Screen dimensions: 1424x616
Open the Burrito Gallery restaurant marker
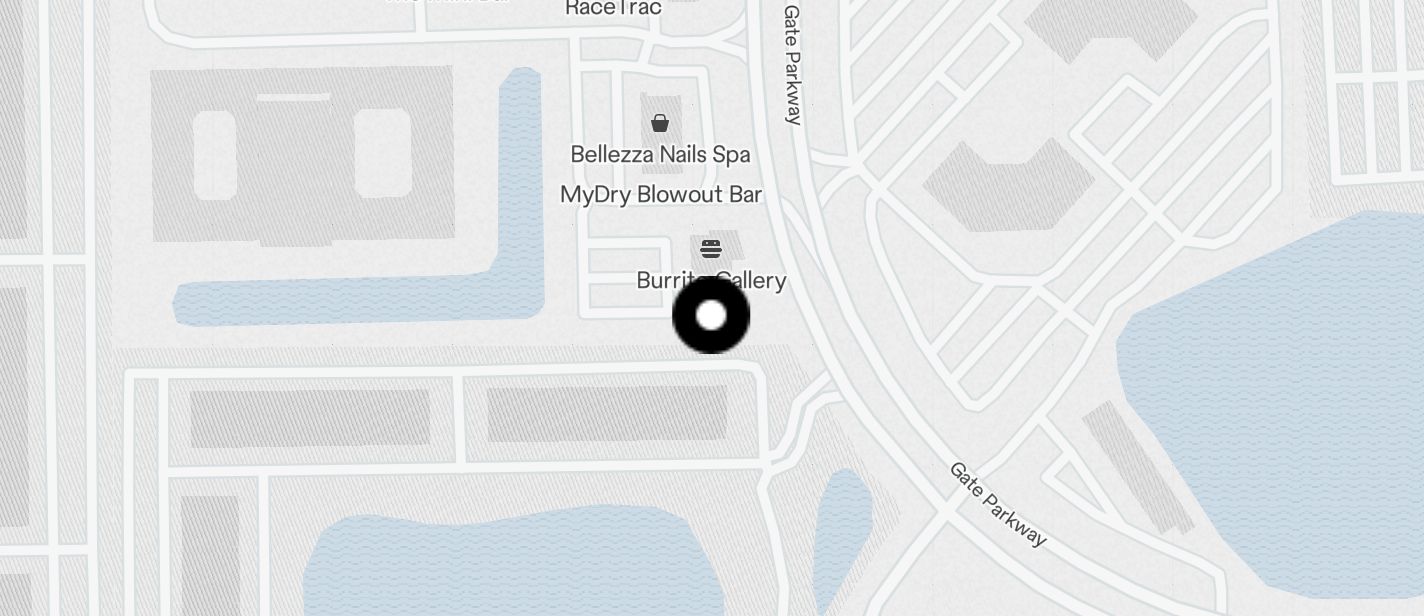pos(710,249)
